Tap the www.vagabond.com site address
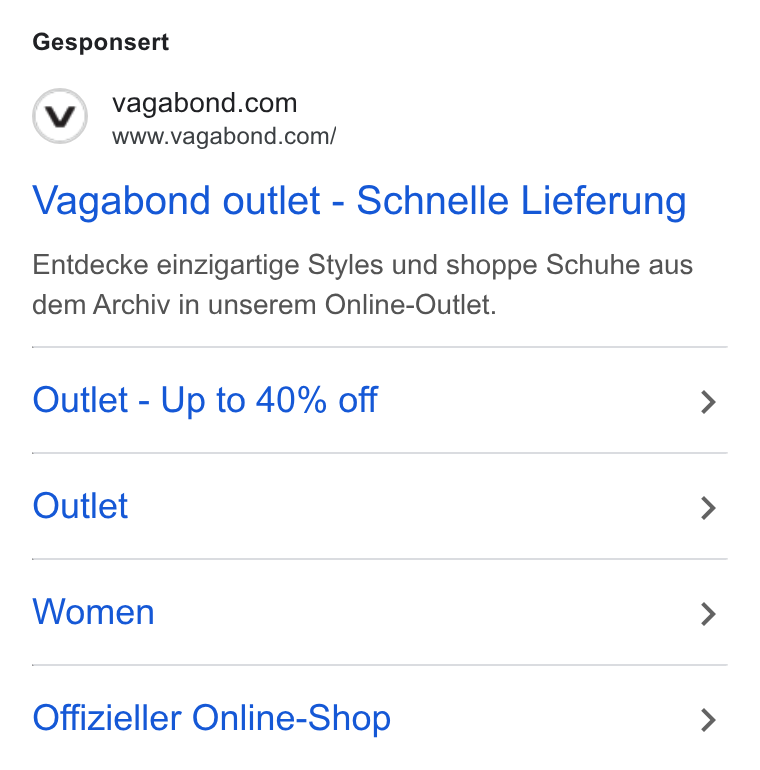 (x=224, y=136)
